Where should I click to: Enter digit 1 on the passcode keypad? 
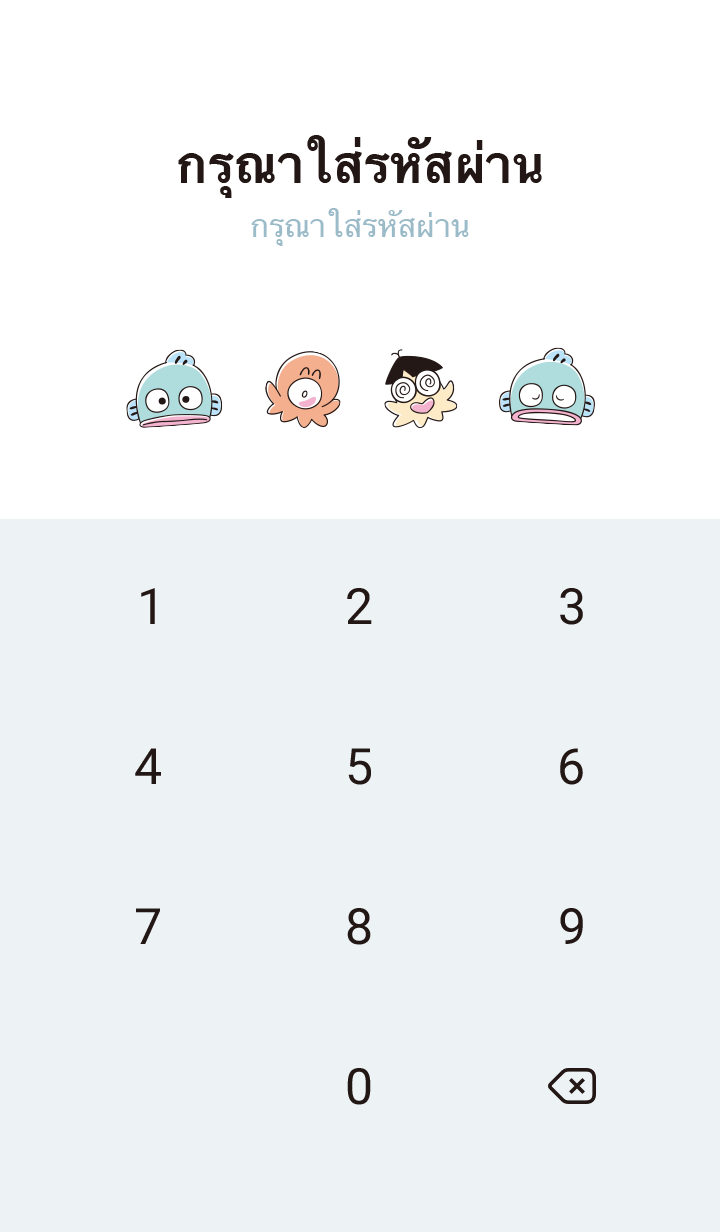tap(149, 607)
